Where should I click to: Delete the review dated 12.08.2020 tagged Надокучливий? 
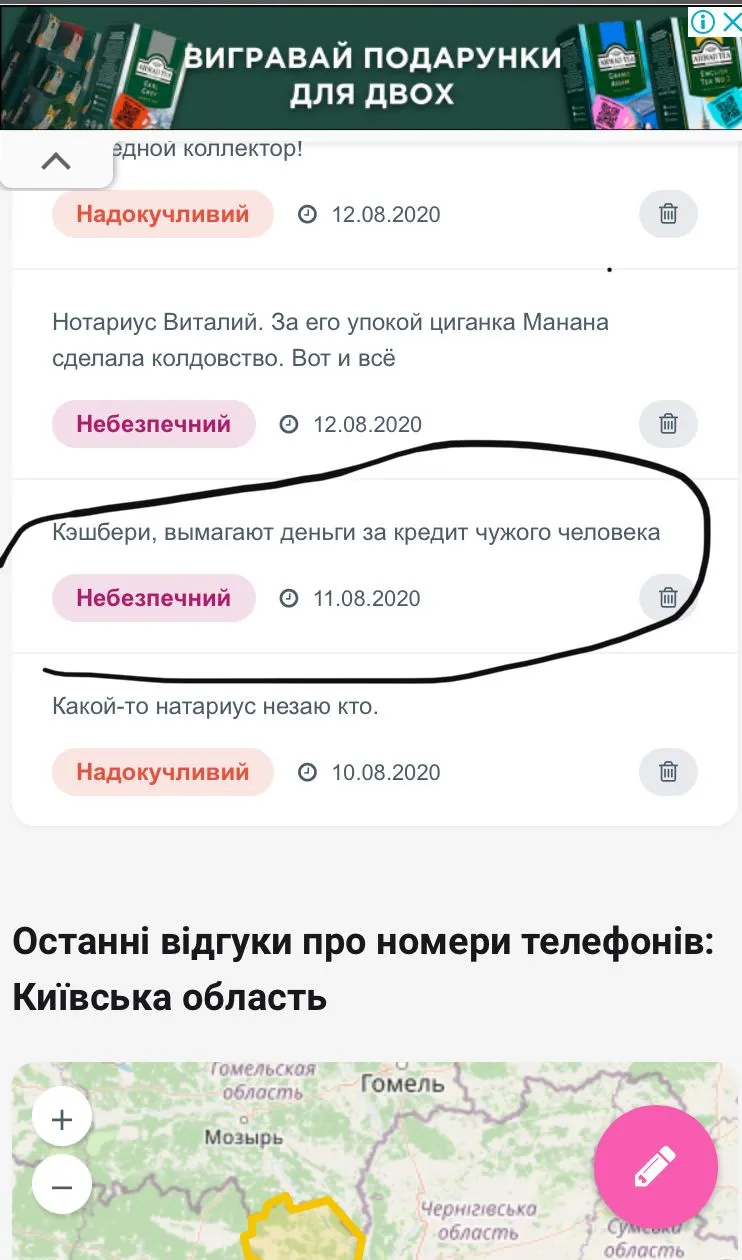668,214
